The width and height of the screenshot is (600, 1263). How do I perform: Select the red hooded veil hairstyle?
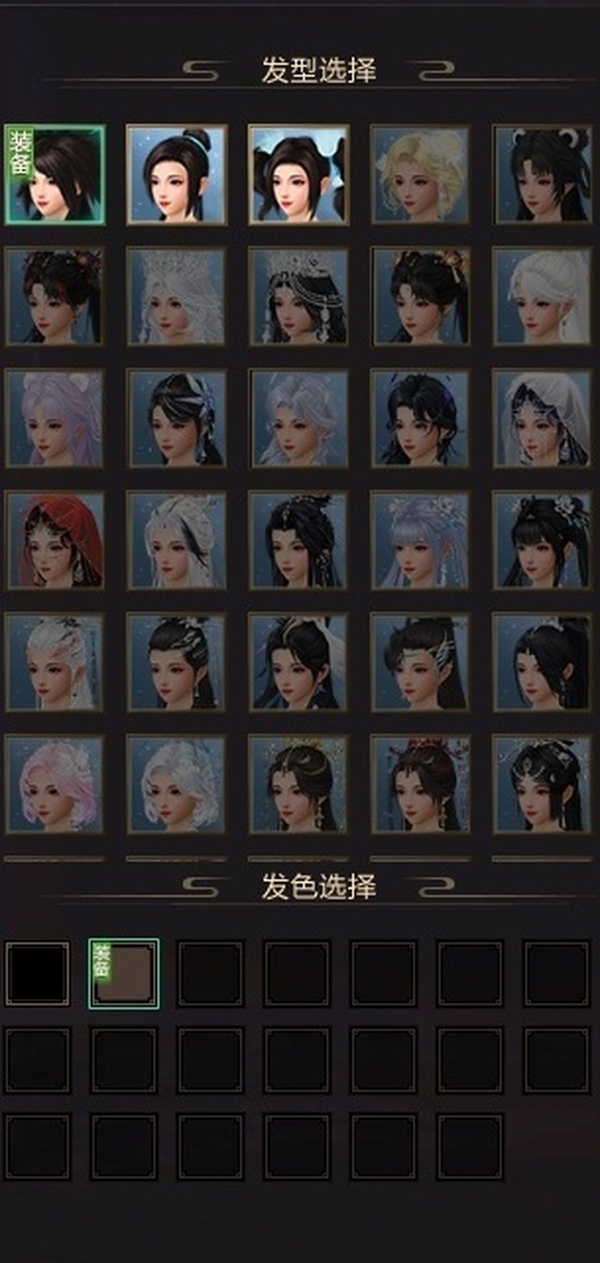pyautogui.click(x=55, y=540)
